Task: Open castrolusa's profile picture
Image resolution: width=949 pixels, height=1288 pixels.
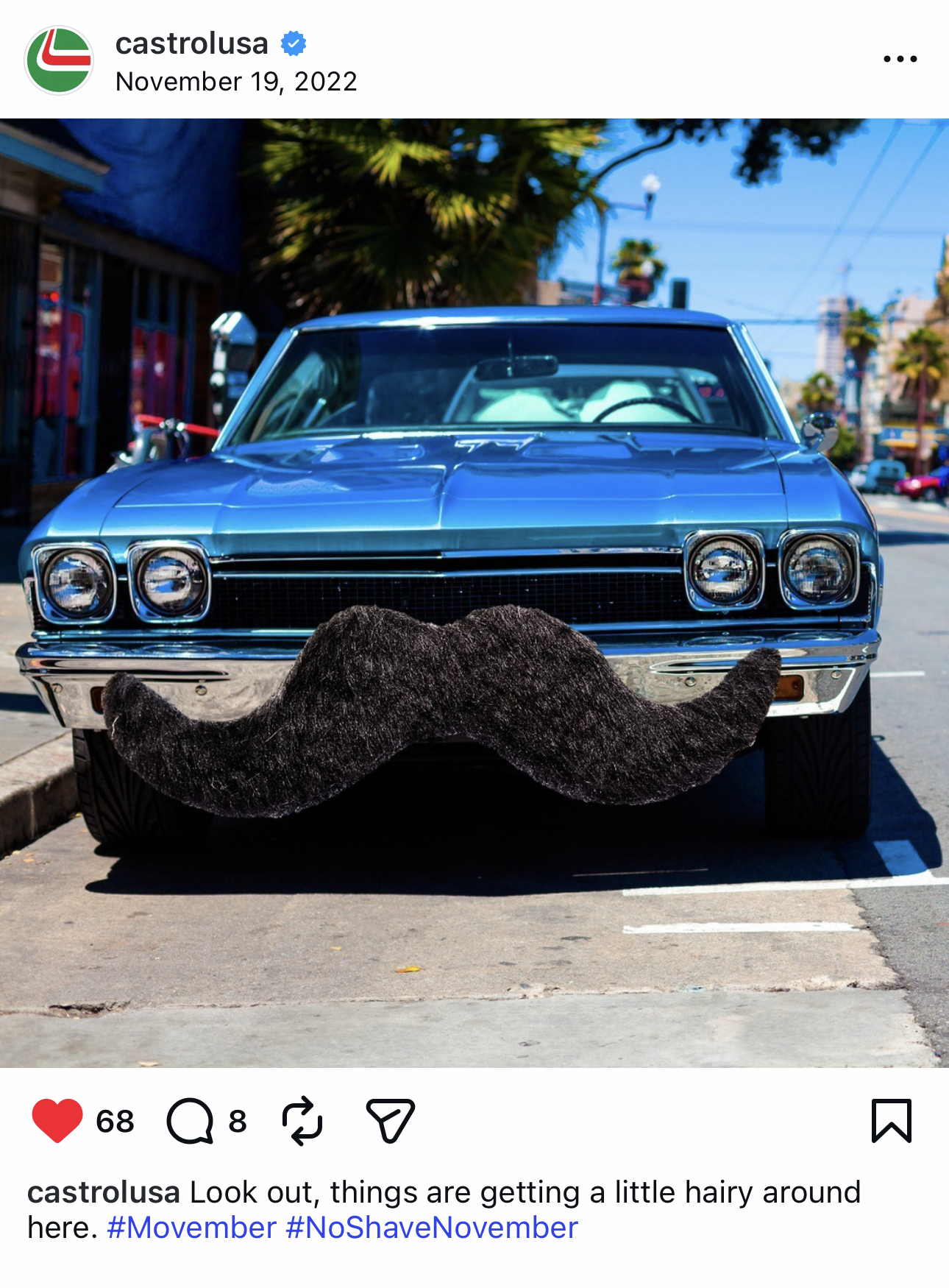Action: pyautogui.click(x=59, y=60)
